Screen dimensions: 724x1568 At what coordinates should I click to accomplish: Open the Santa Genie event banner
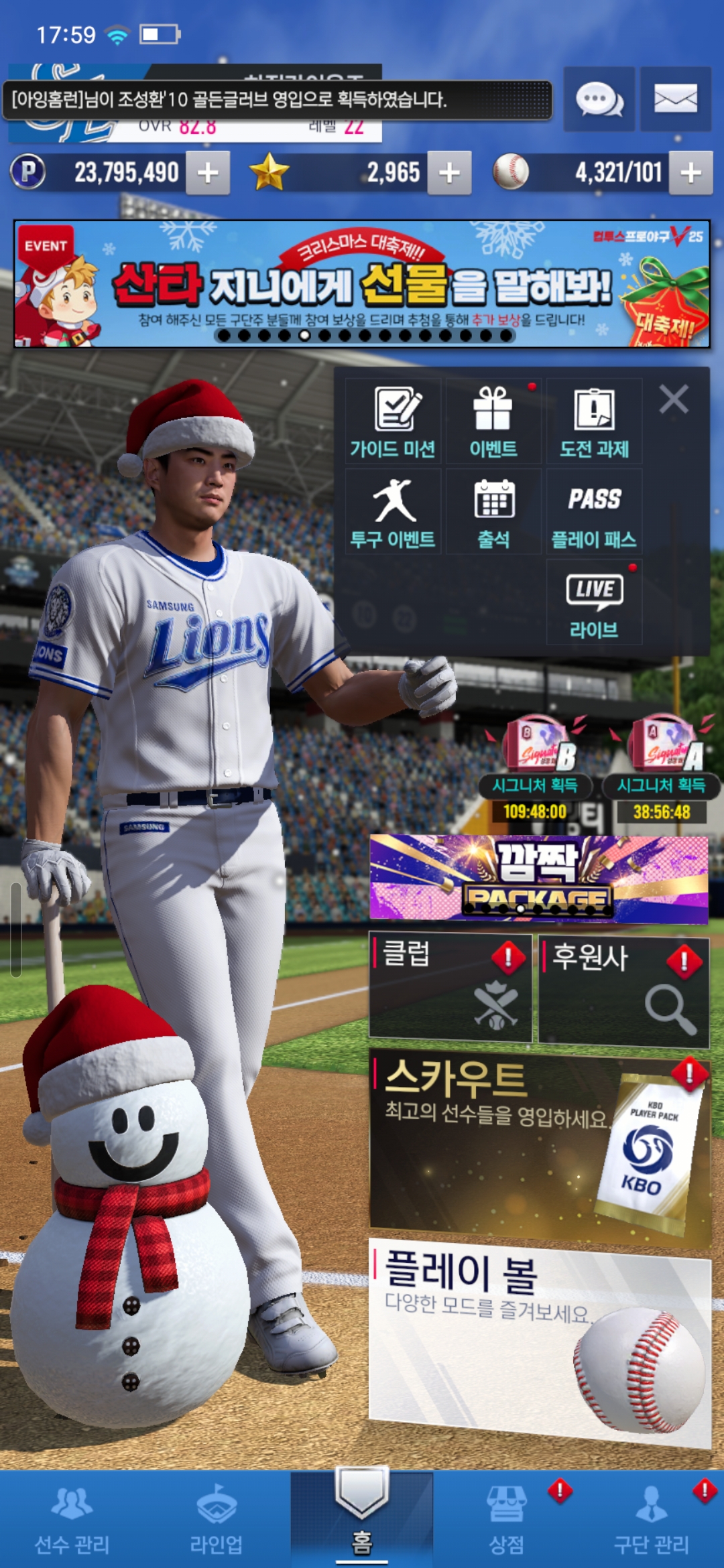point(362,284)
